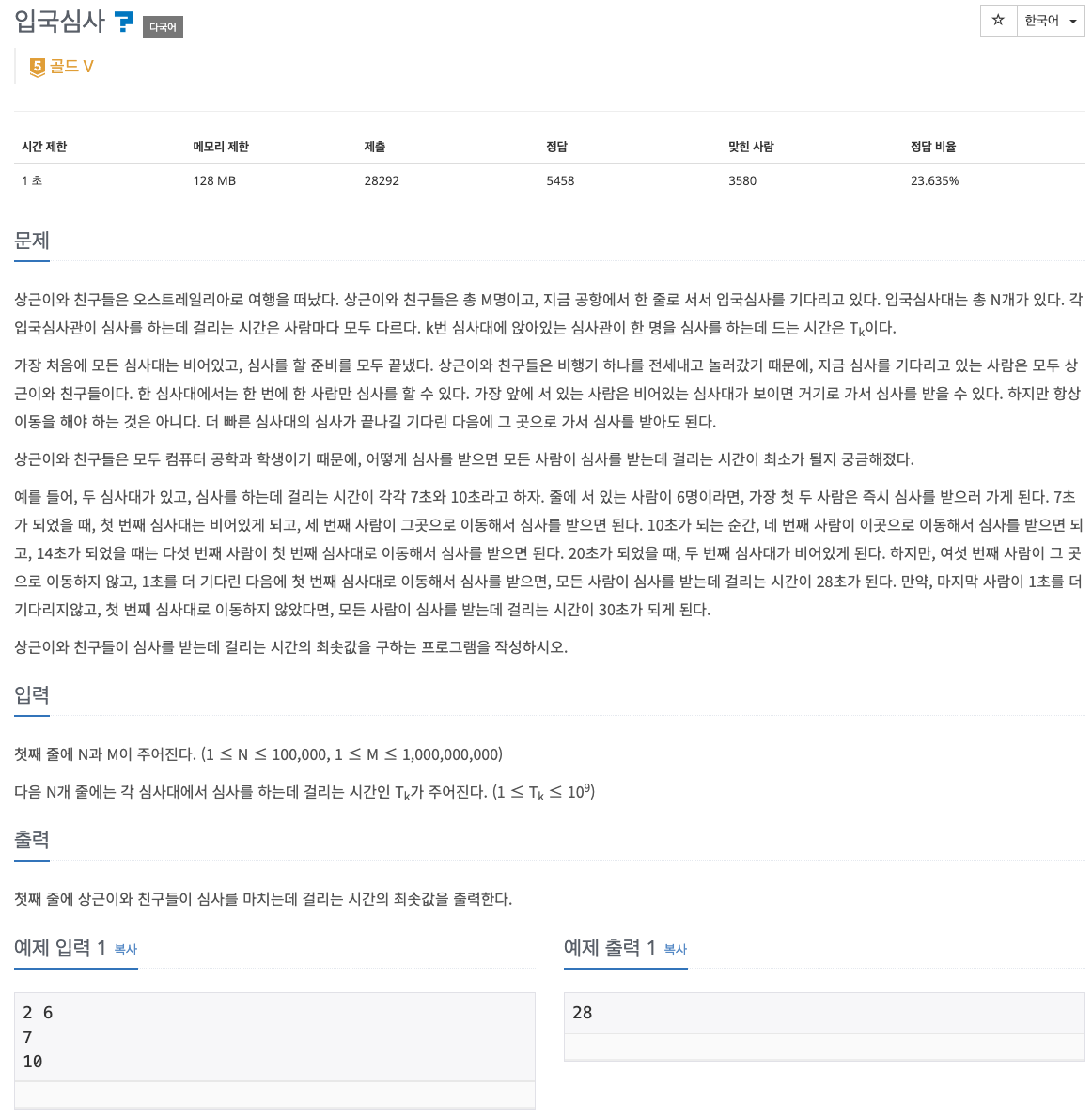
Task: Open the 한국어 language dropdown
Action: click(1051, 21)
